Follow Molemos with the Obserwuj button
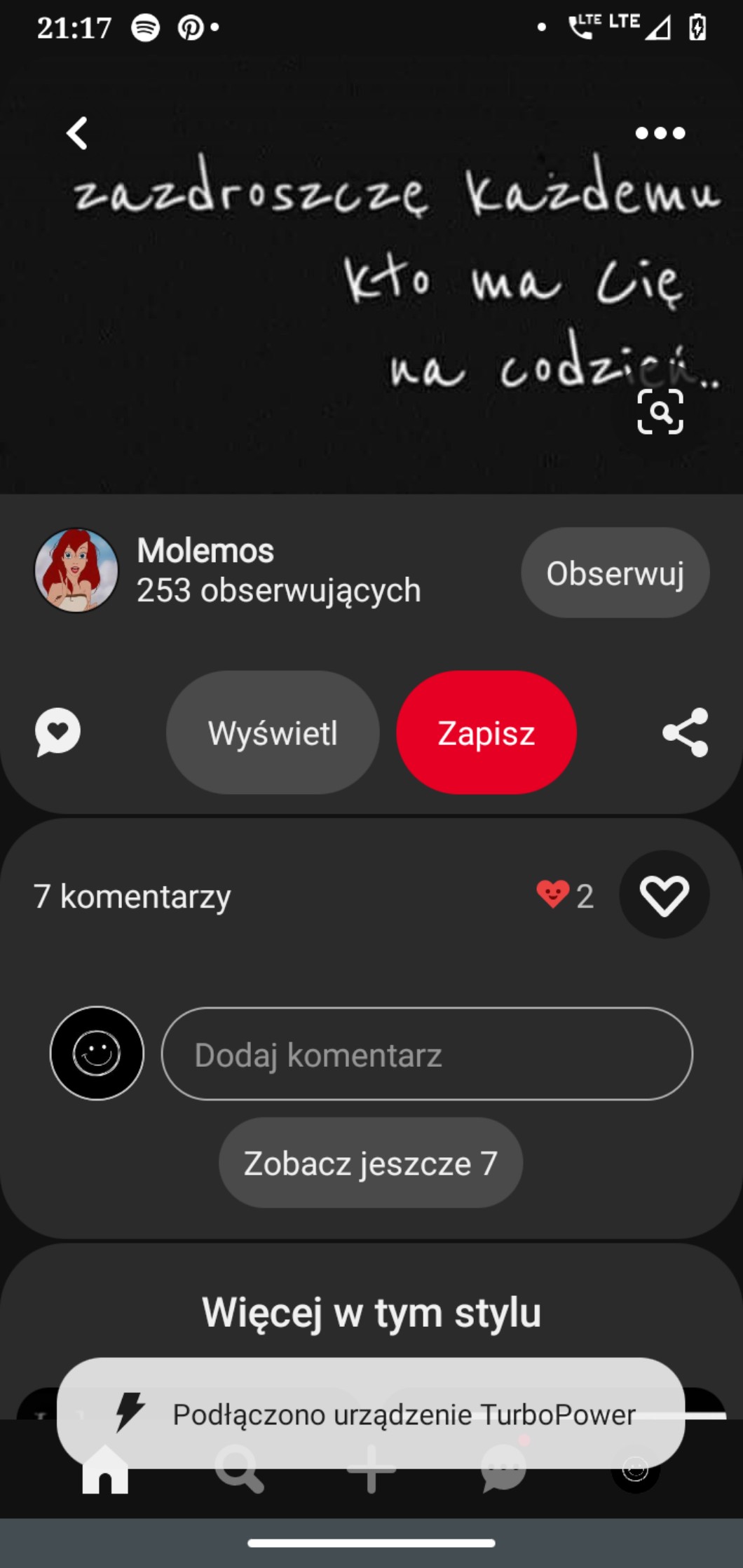 pos(615,573)
